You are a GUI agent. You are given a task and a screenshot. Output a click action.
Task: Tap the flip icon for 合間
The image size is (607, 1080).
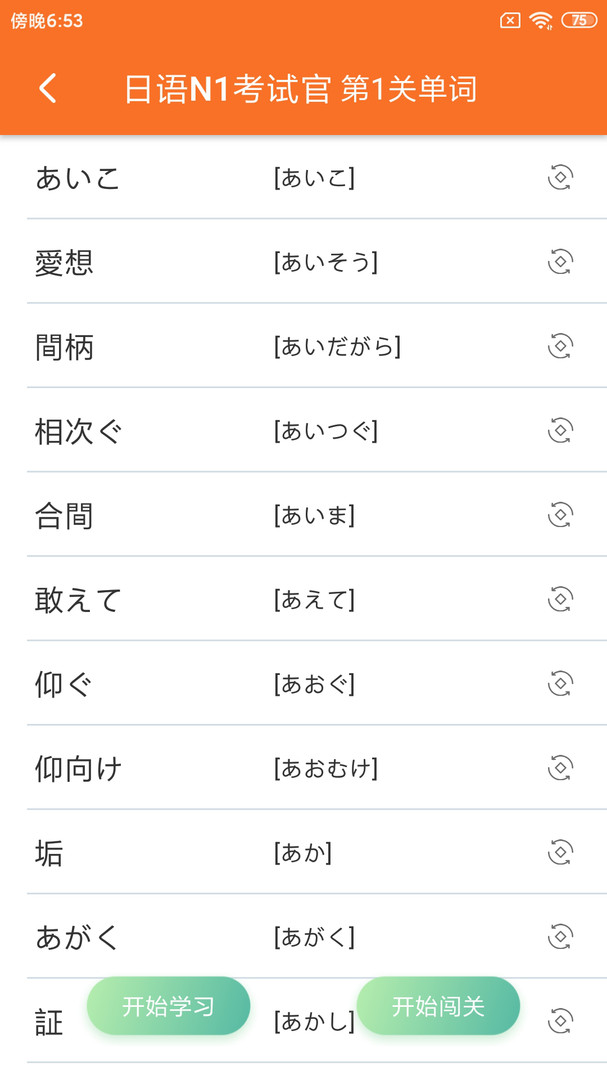(x=560, y=515)
